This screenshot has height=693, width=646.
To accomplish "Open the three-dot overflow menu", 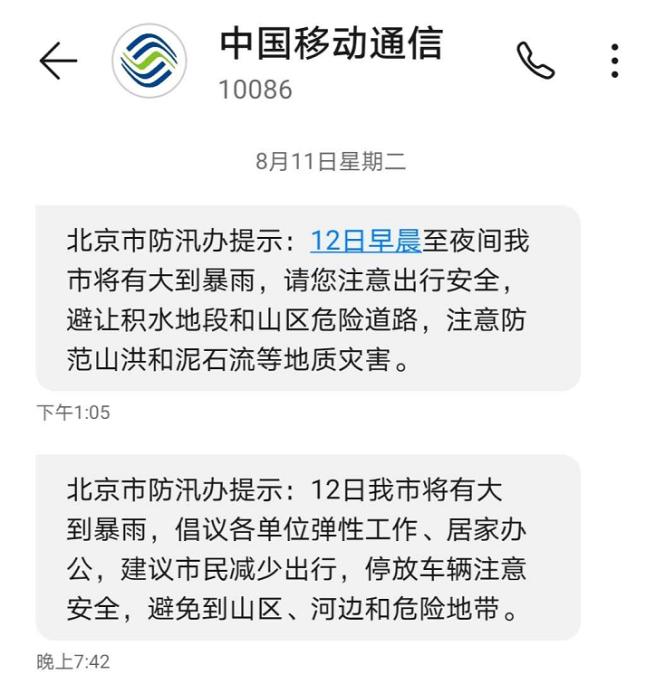I will (x=614, y=62).
